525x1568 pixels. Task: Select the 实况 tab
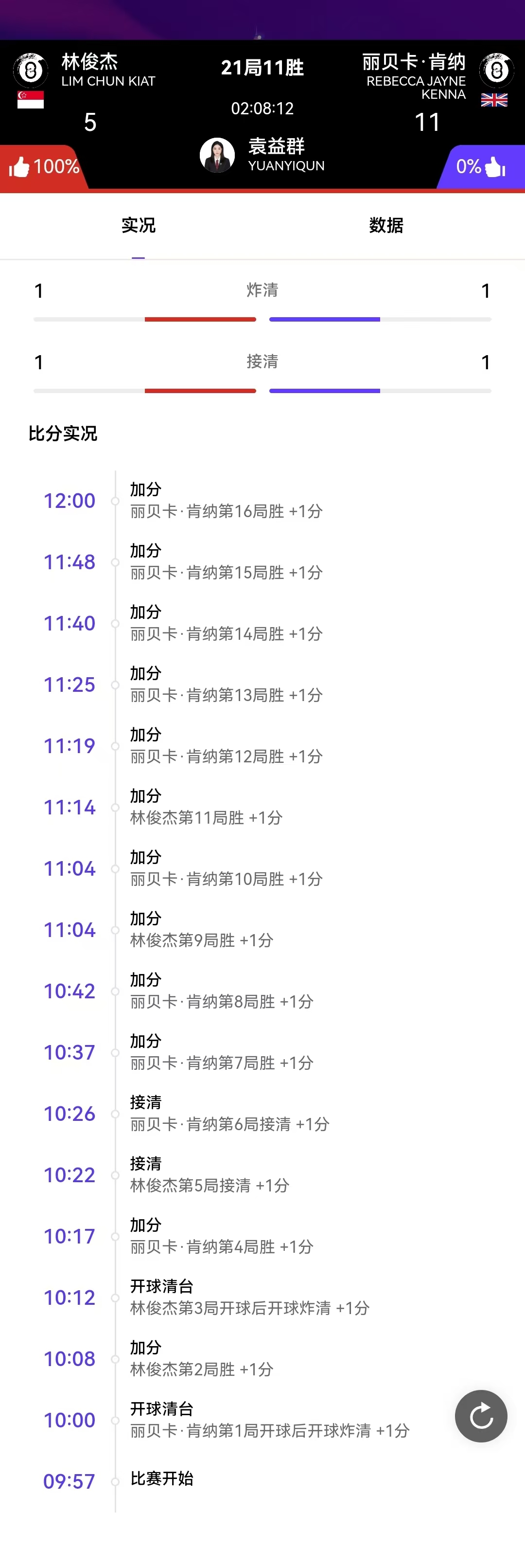(x=139, y=225)
